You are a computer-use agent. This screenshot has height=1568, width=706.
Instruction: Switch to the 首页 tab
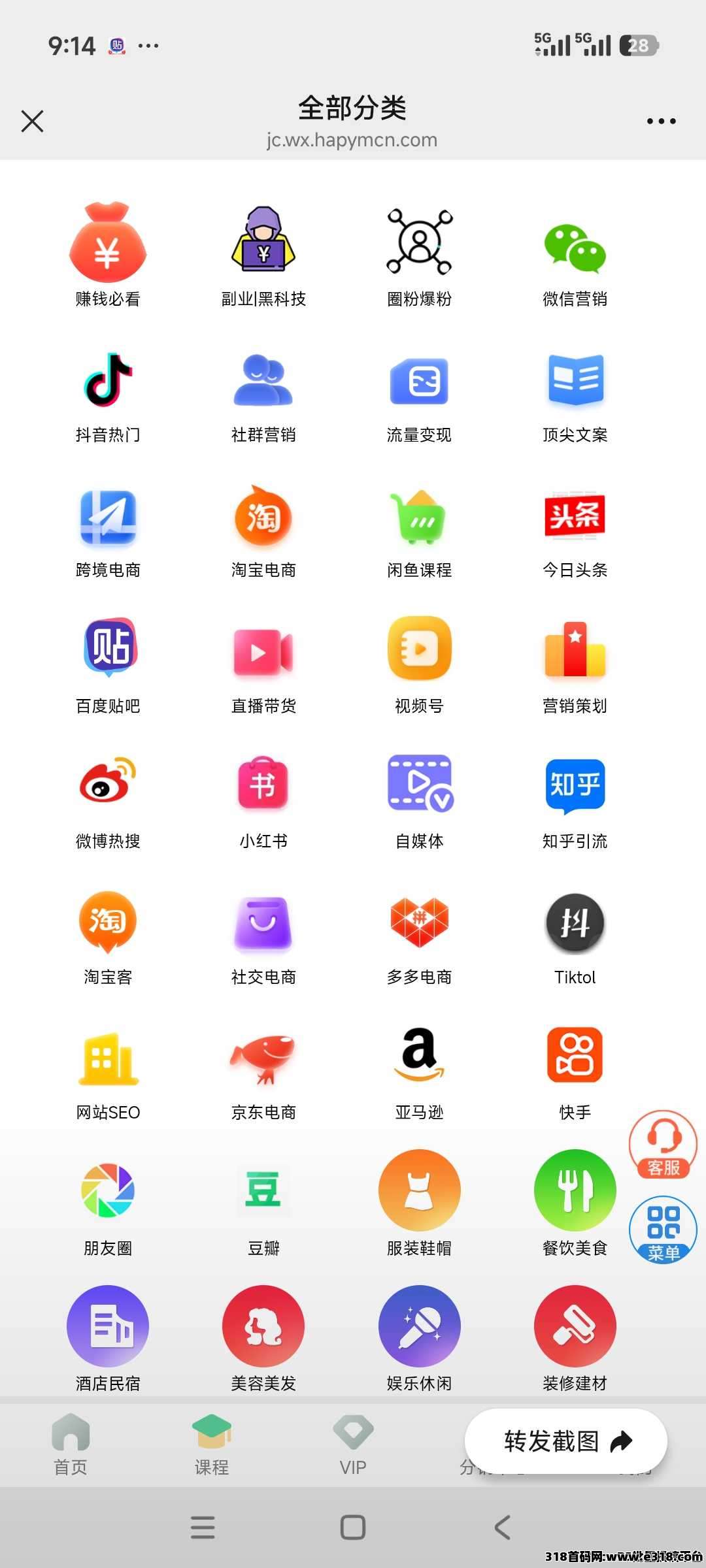71,1445
